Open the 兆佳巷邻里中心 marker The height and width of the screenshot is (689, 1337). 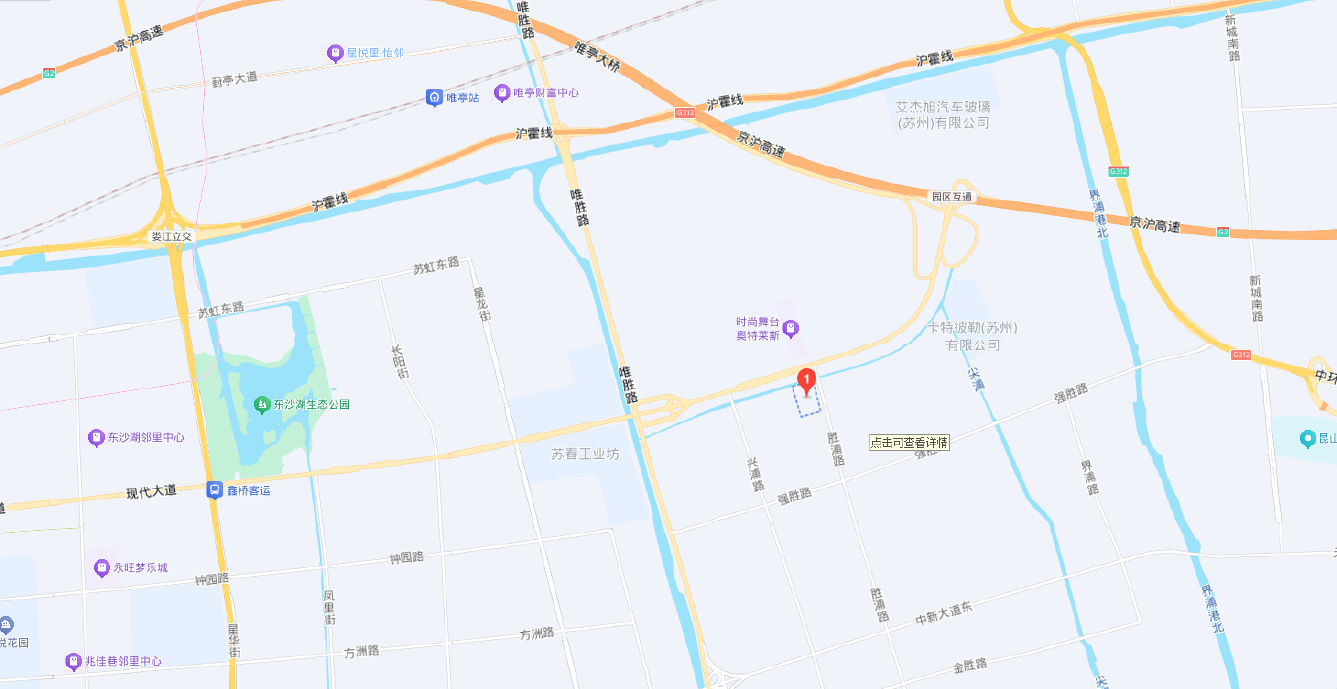73,661
